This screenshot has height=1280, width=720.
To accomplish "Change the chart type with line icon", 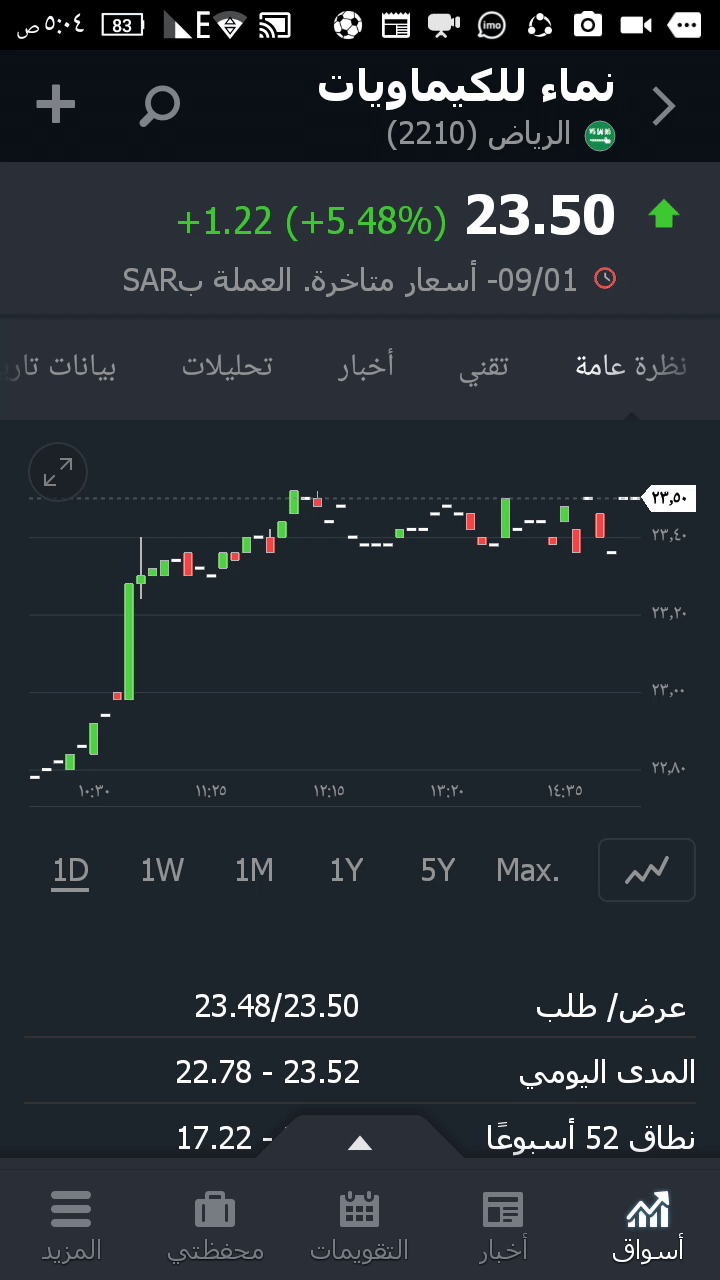I will click(x=646, y=871).
